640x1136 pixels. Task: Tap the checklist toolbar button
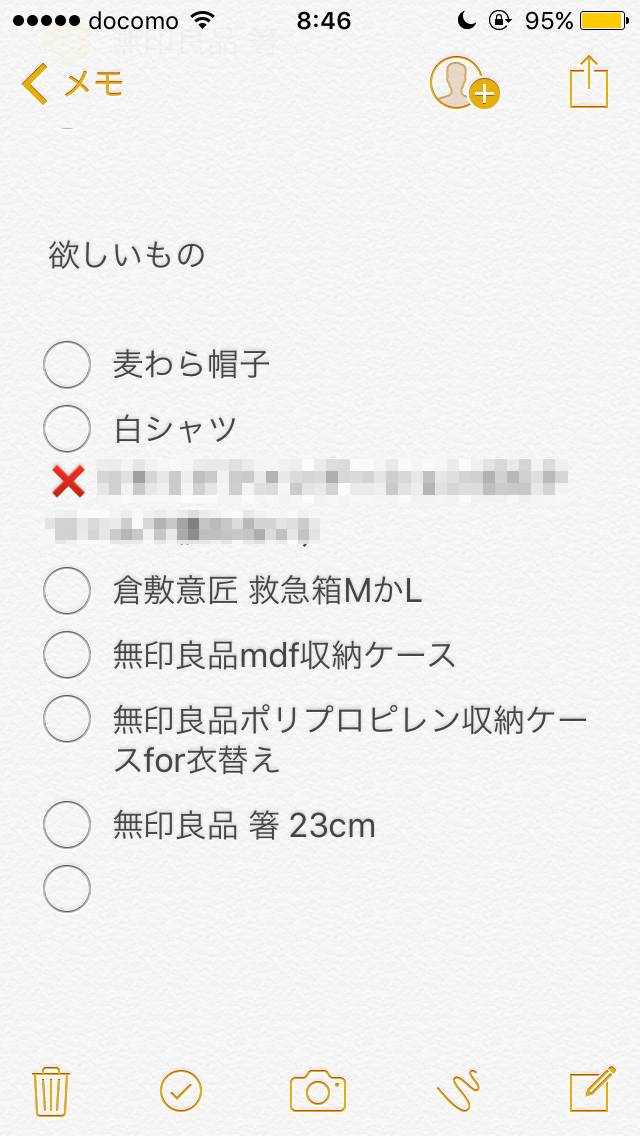click(x=180, y=1090)
